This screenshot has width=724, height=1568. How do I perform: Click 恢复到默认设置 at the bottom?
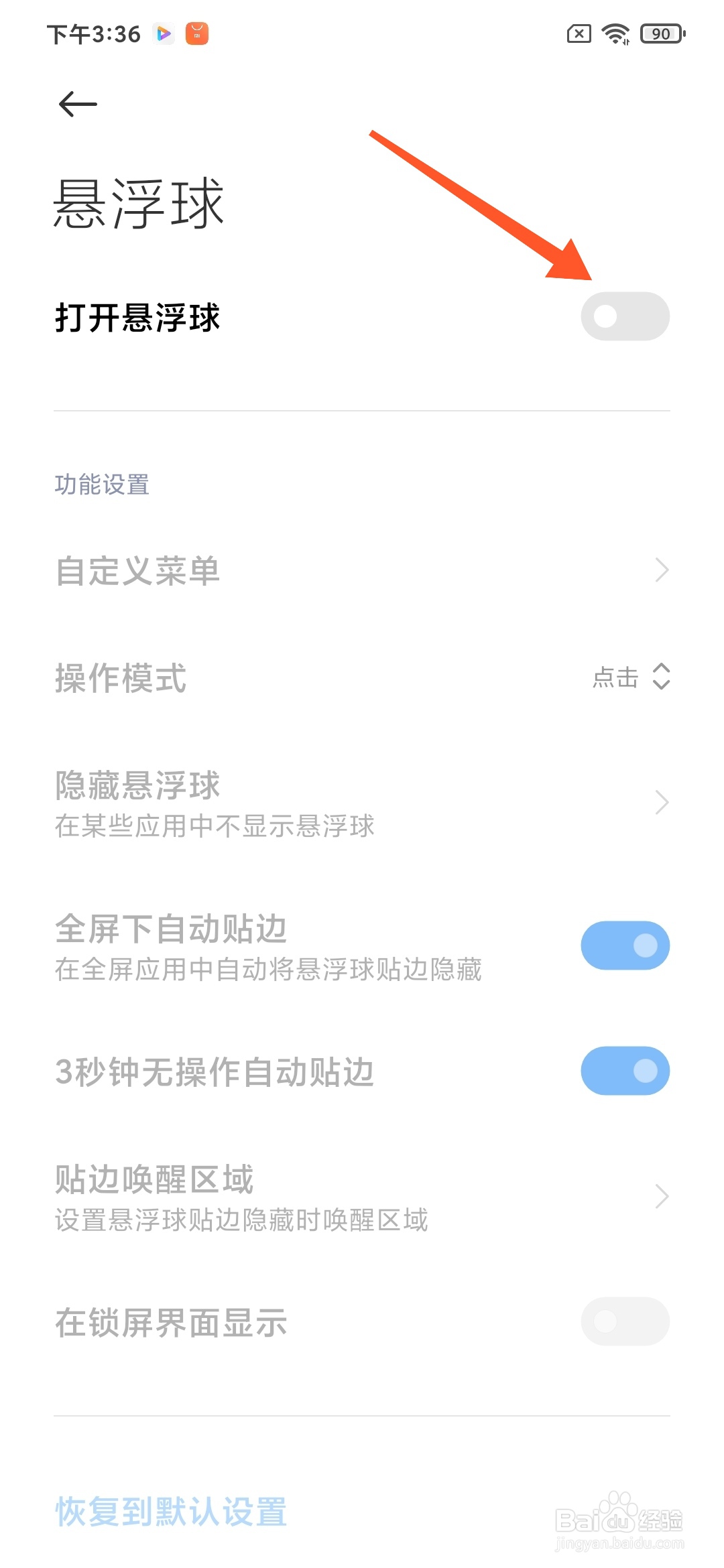[170, 1511]
